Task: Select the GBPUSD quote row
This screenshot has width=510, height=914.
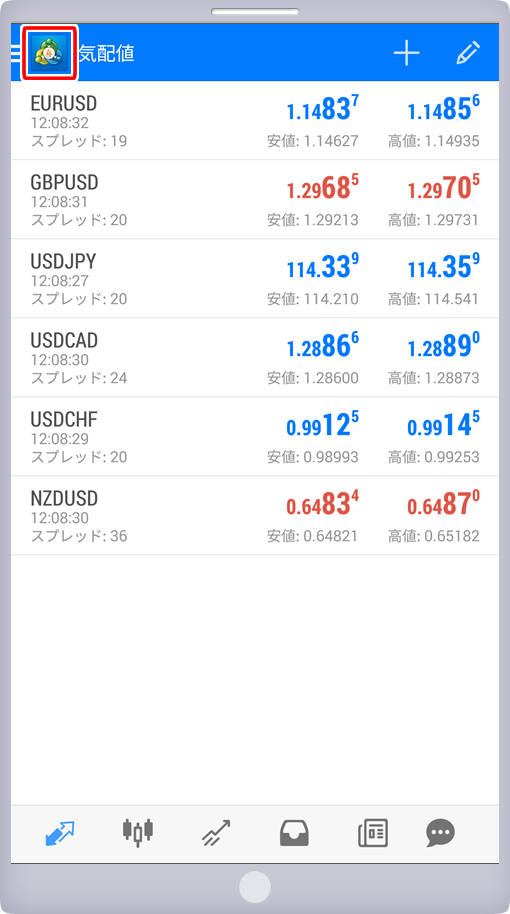Action: coord(255,199)
